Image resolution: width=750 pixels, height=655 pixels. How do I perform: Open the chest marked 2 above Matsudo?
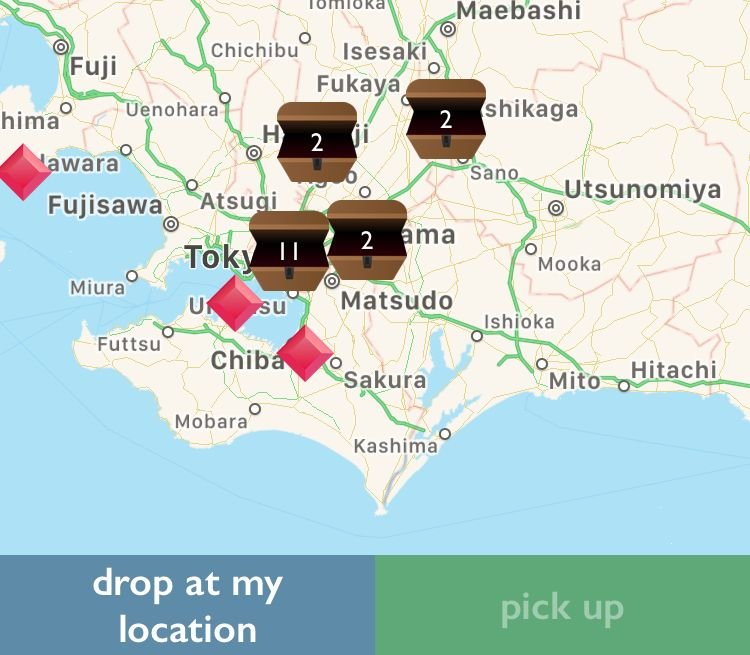pyautogui.click(x=367, y=240)
